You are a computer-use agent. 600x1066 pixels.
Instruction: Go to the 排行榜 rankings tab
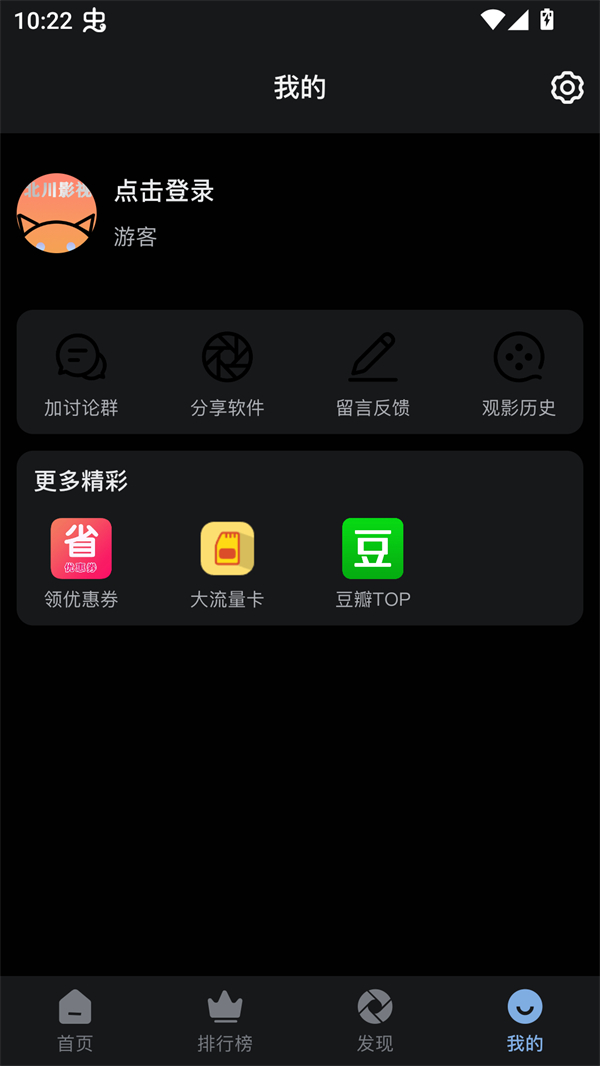point(225,1020)
